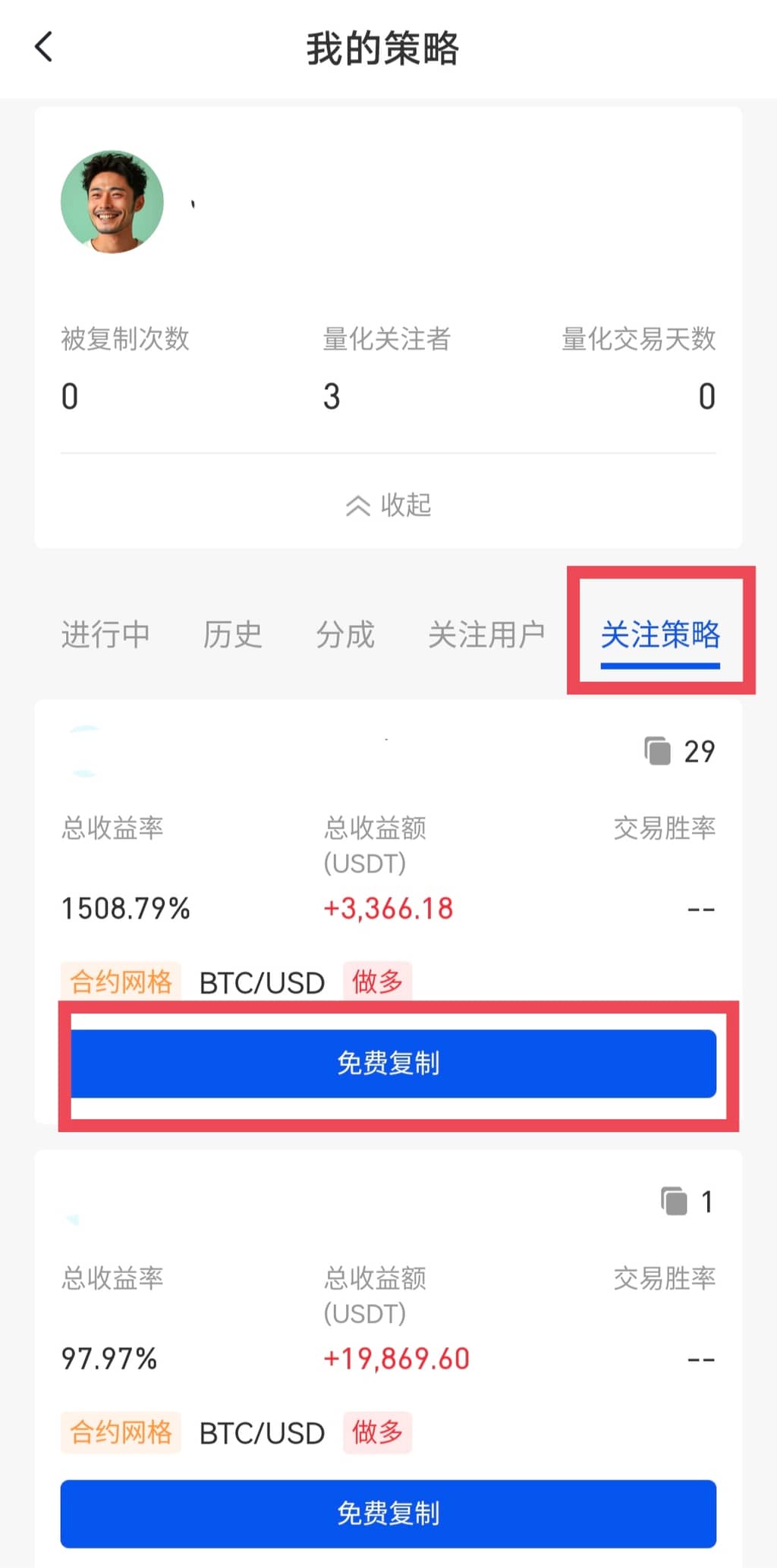Select the 关注策略 tab
The width and height of the screenshot is (777, 1568).
tap(660, 634)
